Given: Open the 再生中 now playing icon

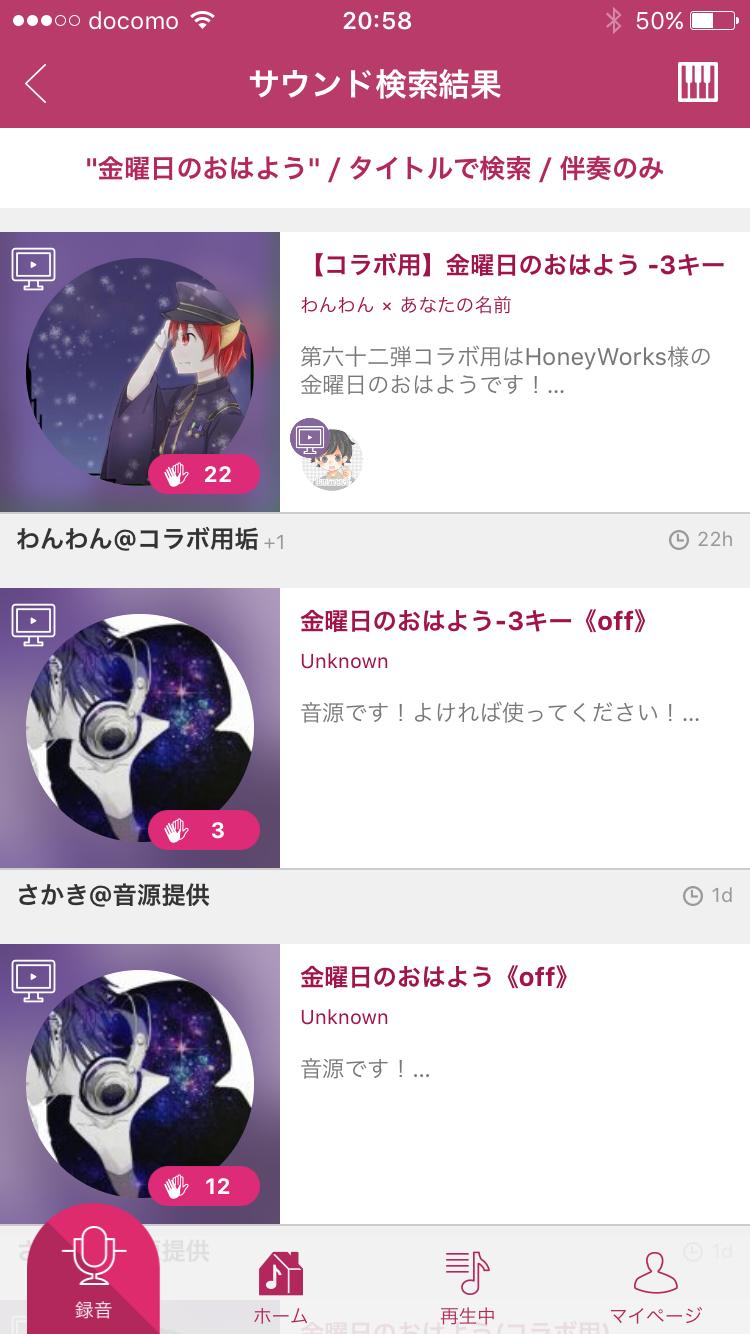Looking at the screenshot, I should pos(468,1271).
